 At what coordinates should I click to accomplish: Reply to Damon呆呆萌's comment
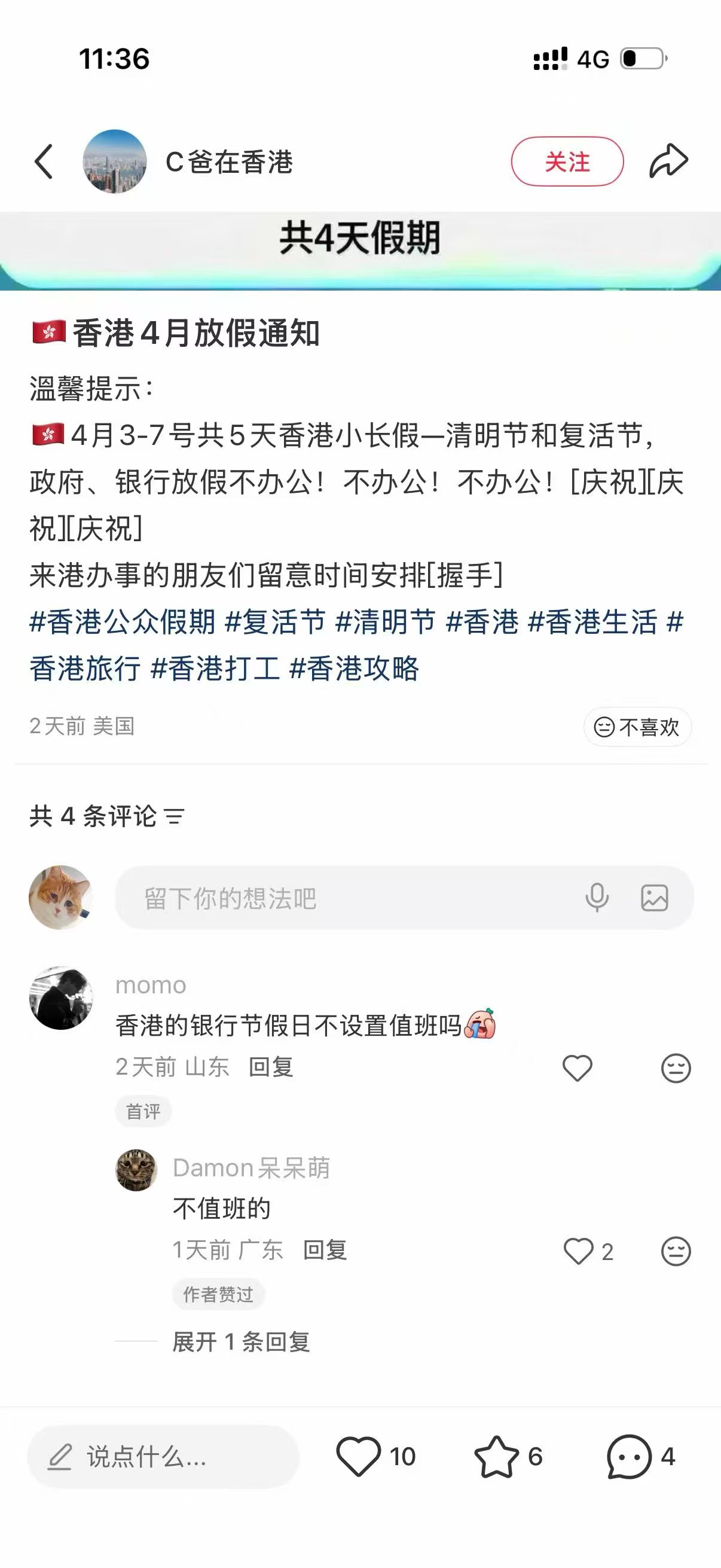(x=325, y=1250)
